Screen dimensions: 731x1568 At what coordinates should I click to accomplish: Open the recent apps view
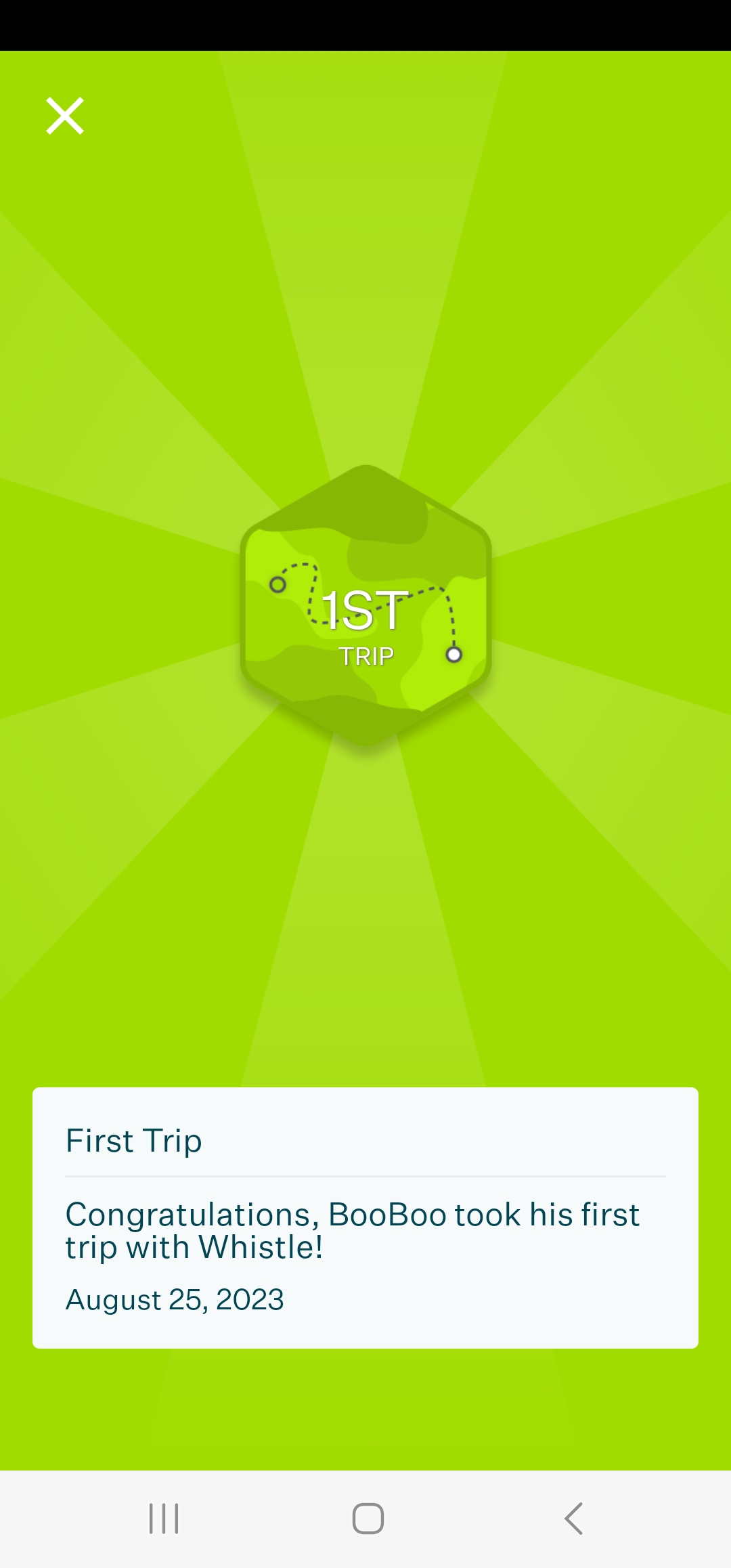(163, 1518)
